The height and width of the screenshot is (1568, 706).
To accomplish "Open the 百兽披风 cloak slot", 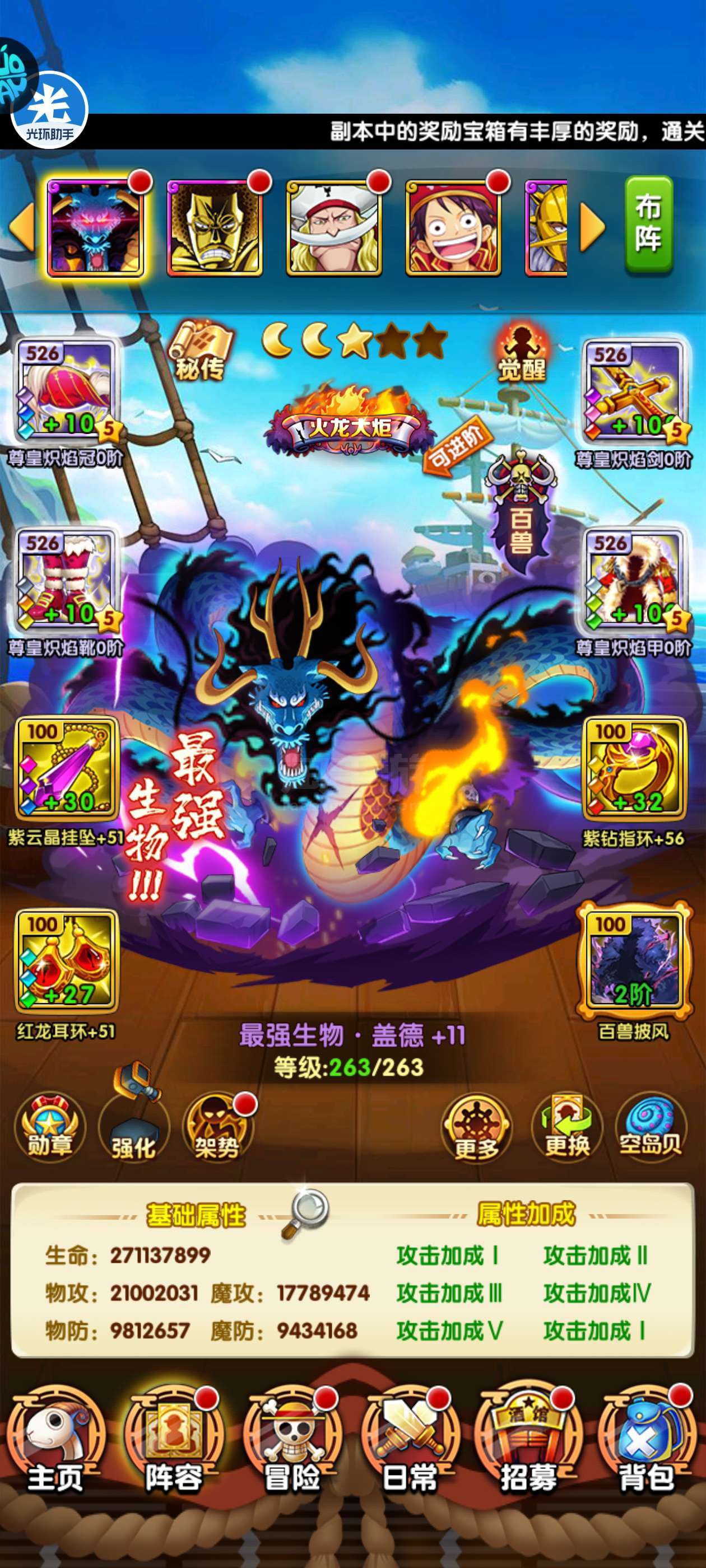I will pyautogui.click(x=634, y=962).
